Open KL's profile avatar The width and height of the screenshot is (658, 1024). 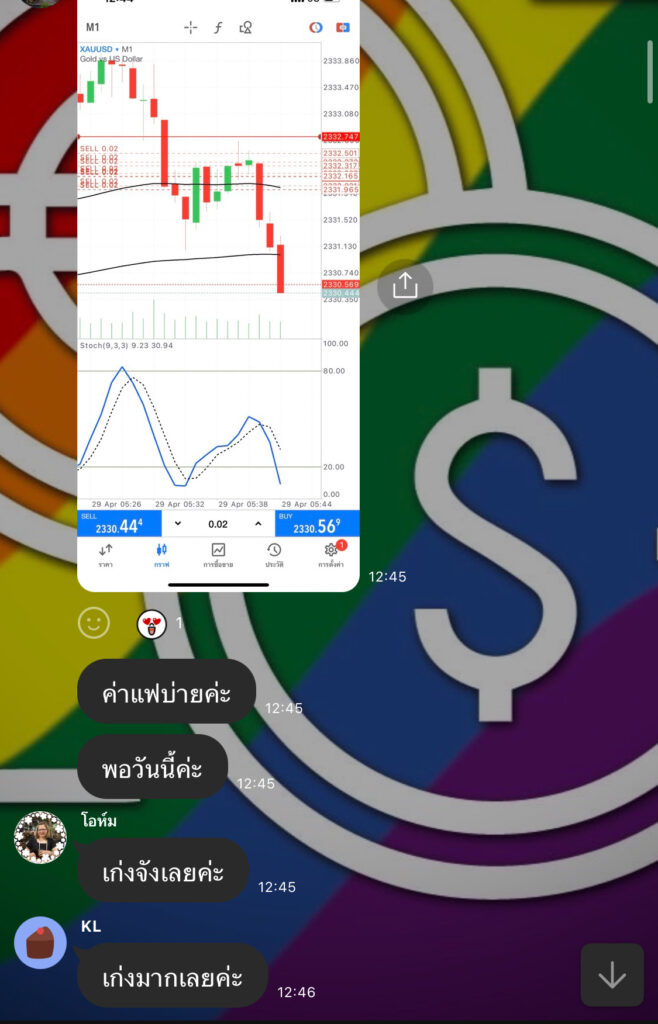pos(40,943)
